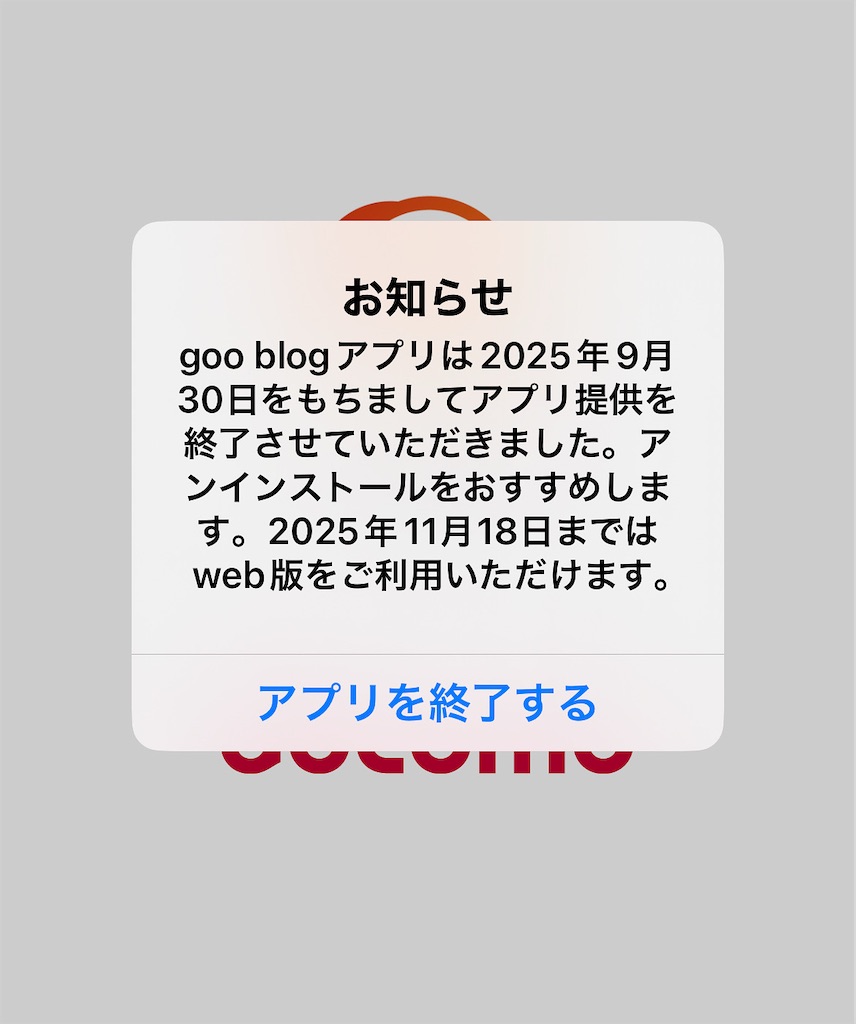Tap アプリを終了する button in dialog
856x1024 pixels.
427,703
